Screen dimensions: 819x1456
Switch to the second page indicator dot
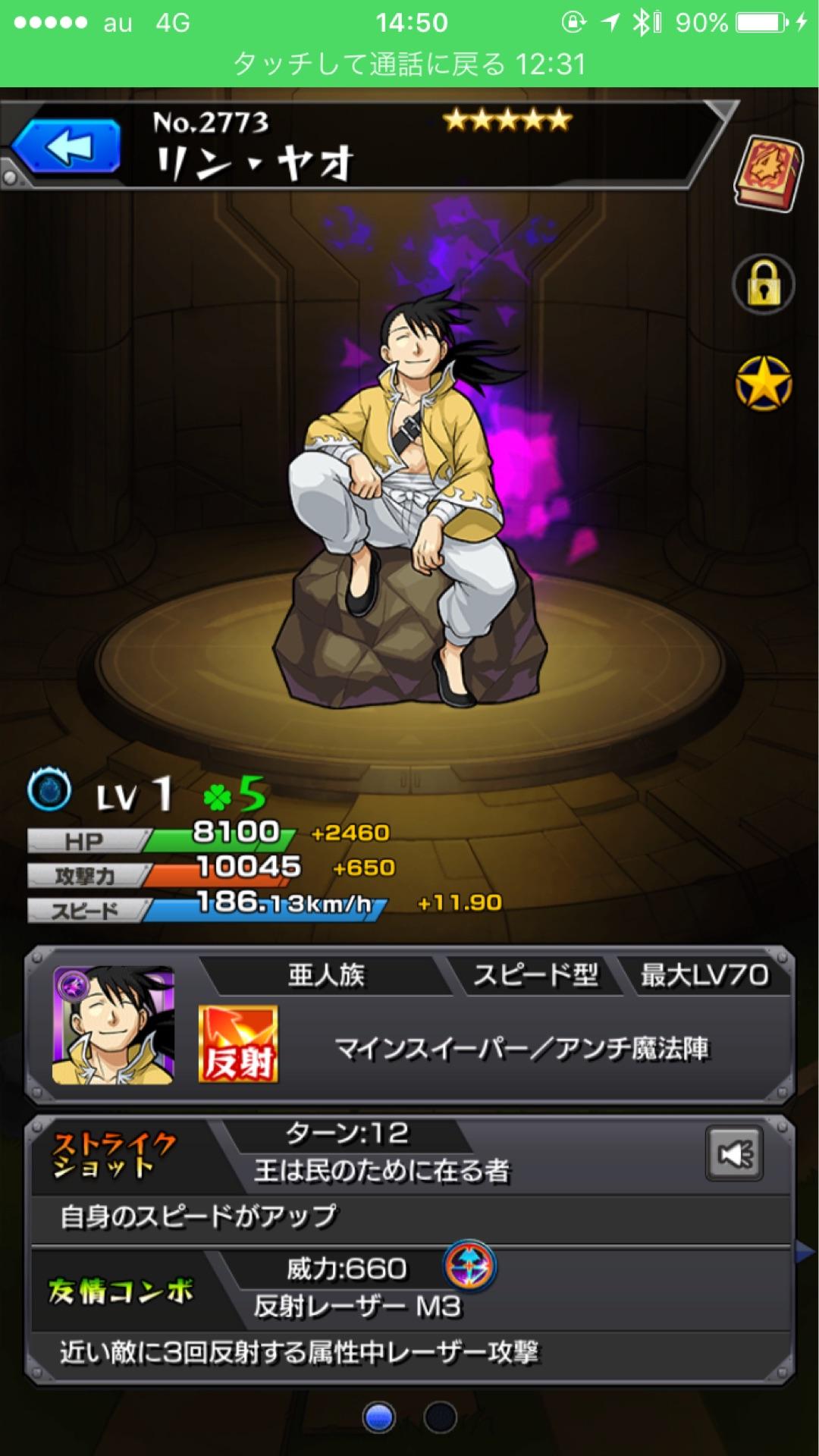point(440,1417)
